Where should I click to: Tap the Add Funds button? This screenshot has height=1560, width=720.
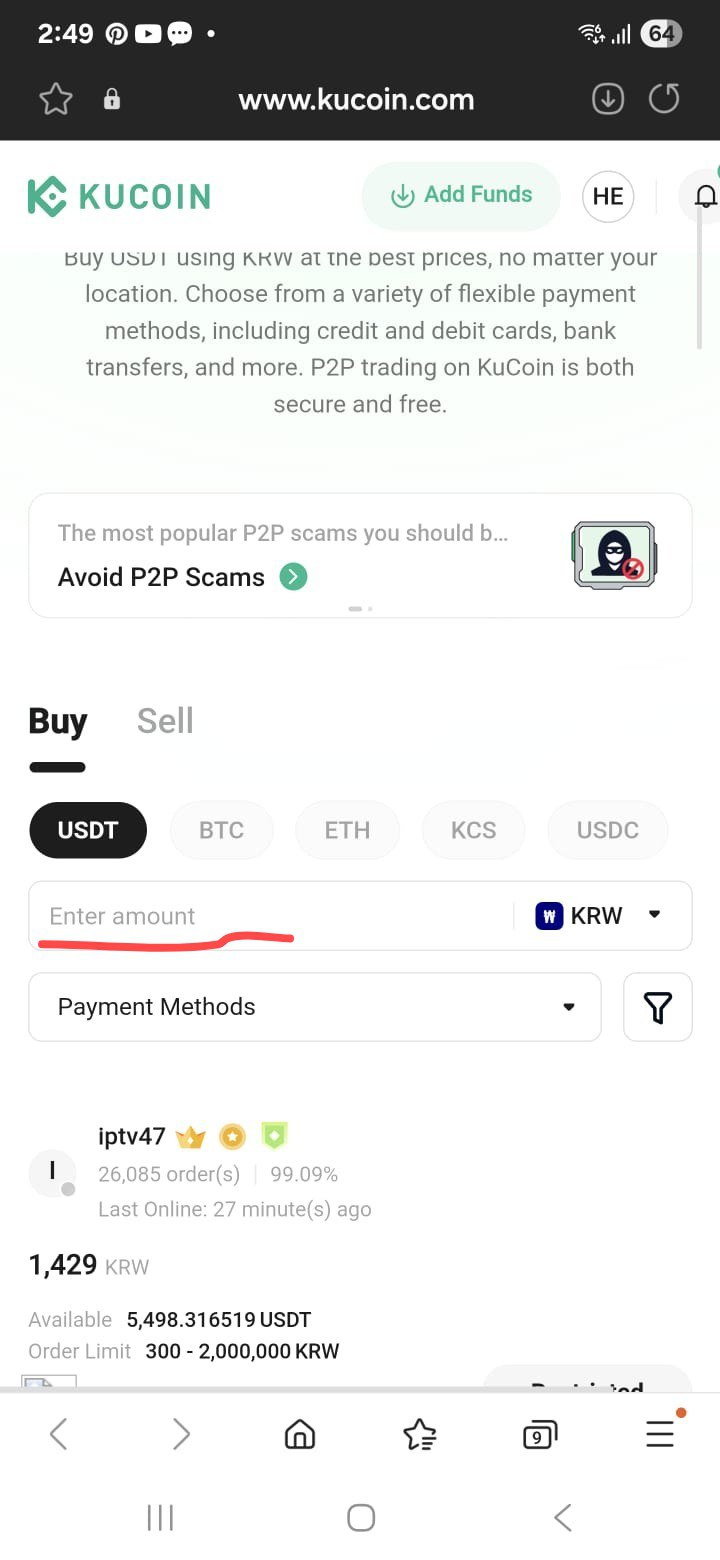tap(461, 196)
